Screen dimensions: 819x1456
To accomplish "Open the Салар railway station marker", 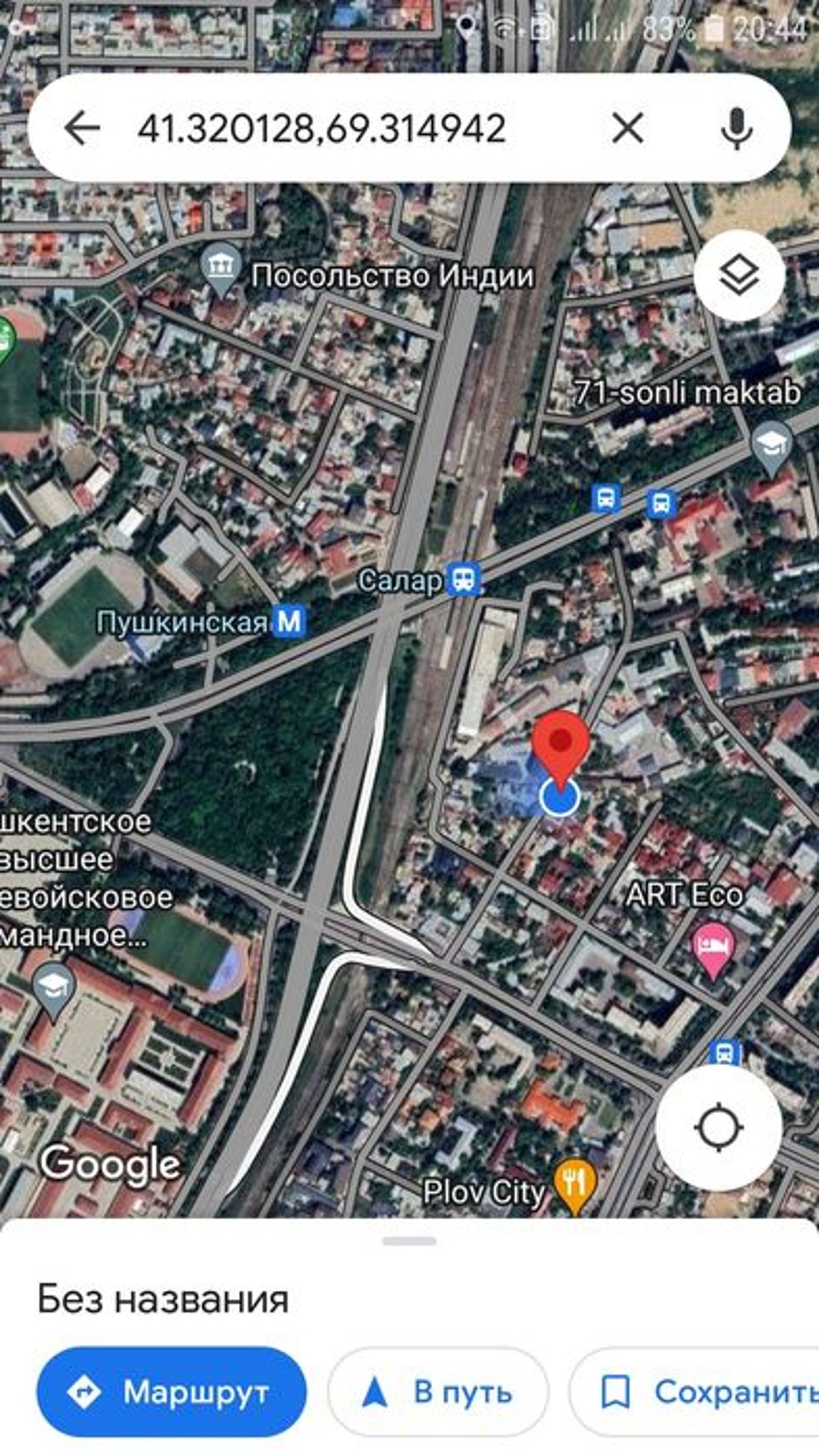I will click(464, 580).
